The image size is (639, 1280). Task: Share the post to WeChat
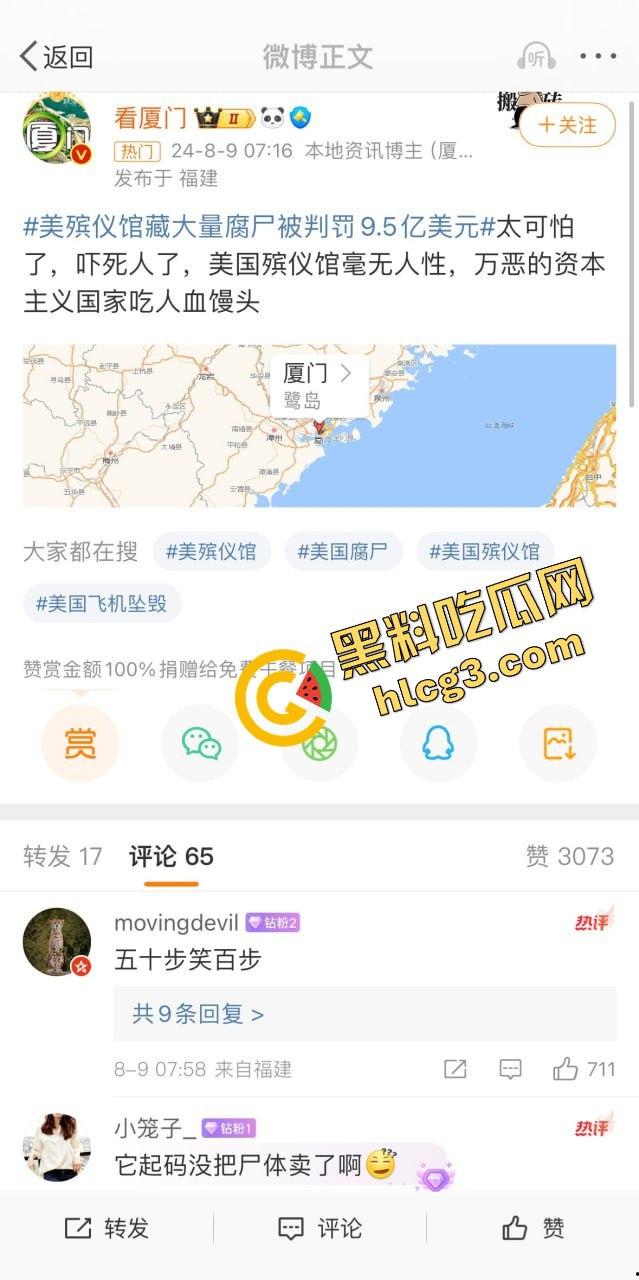[x=200, y=743]
